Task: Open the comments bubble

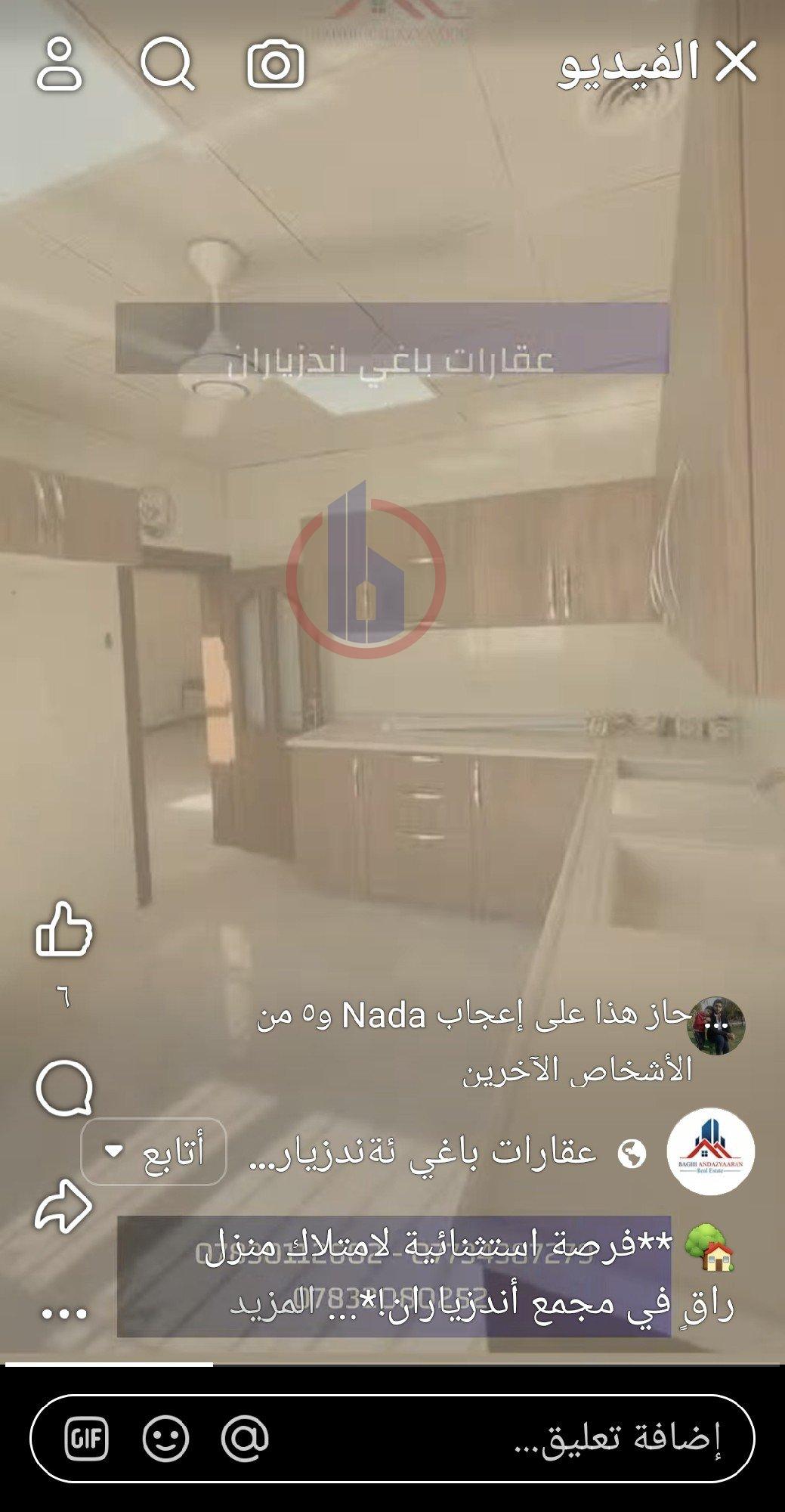Action: coord(64,1089)
